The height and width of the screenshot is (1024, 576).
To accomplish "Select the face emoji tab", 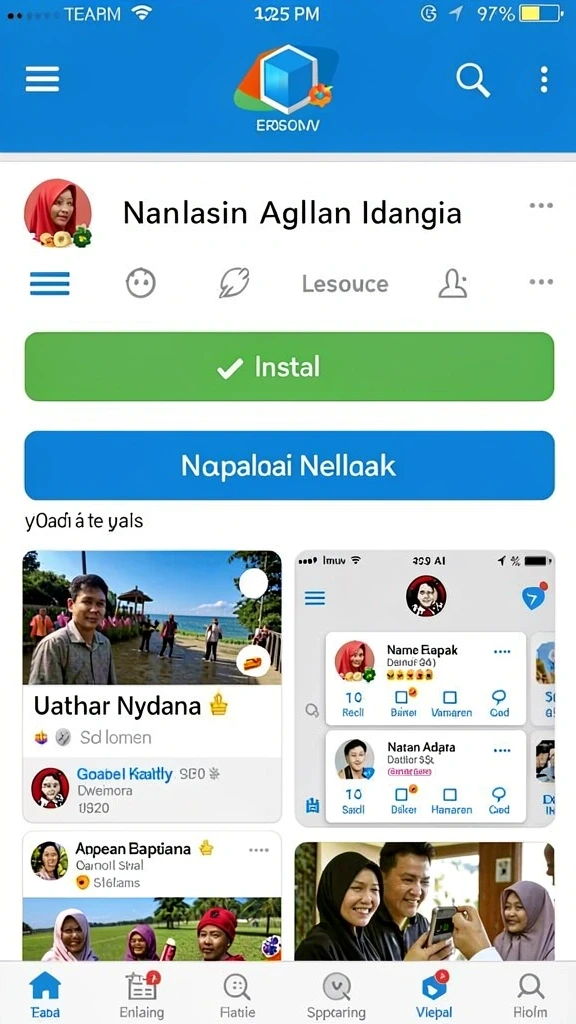I will pyautogui.click(x=140, y=284).
